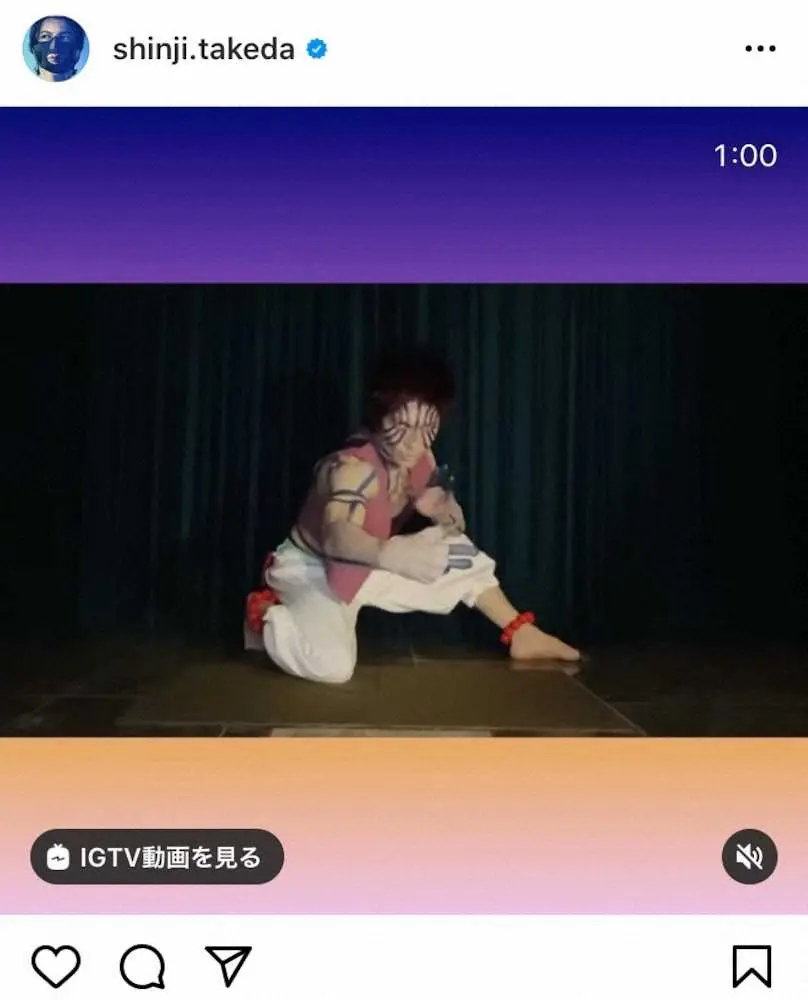808x1000 pixels.
Task: Bookmark this post
Action: point(751,966)
